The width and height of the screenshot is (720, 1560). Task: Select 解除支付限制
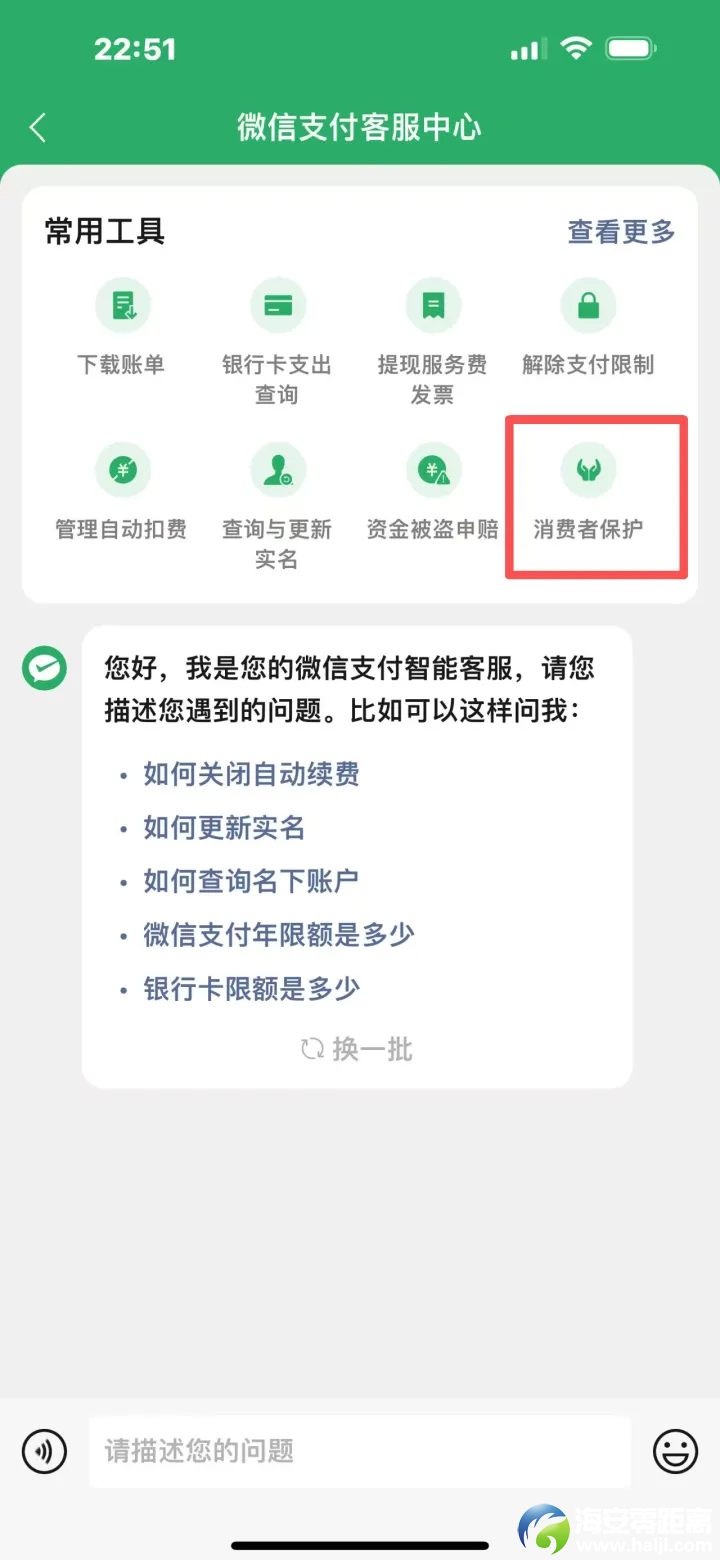point(588,332)
